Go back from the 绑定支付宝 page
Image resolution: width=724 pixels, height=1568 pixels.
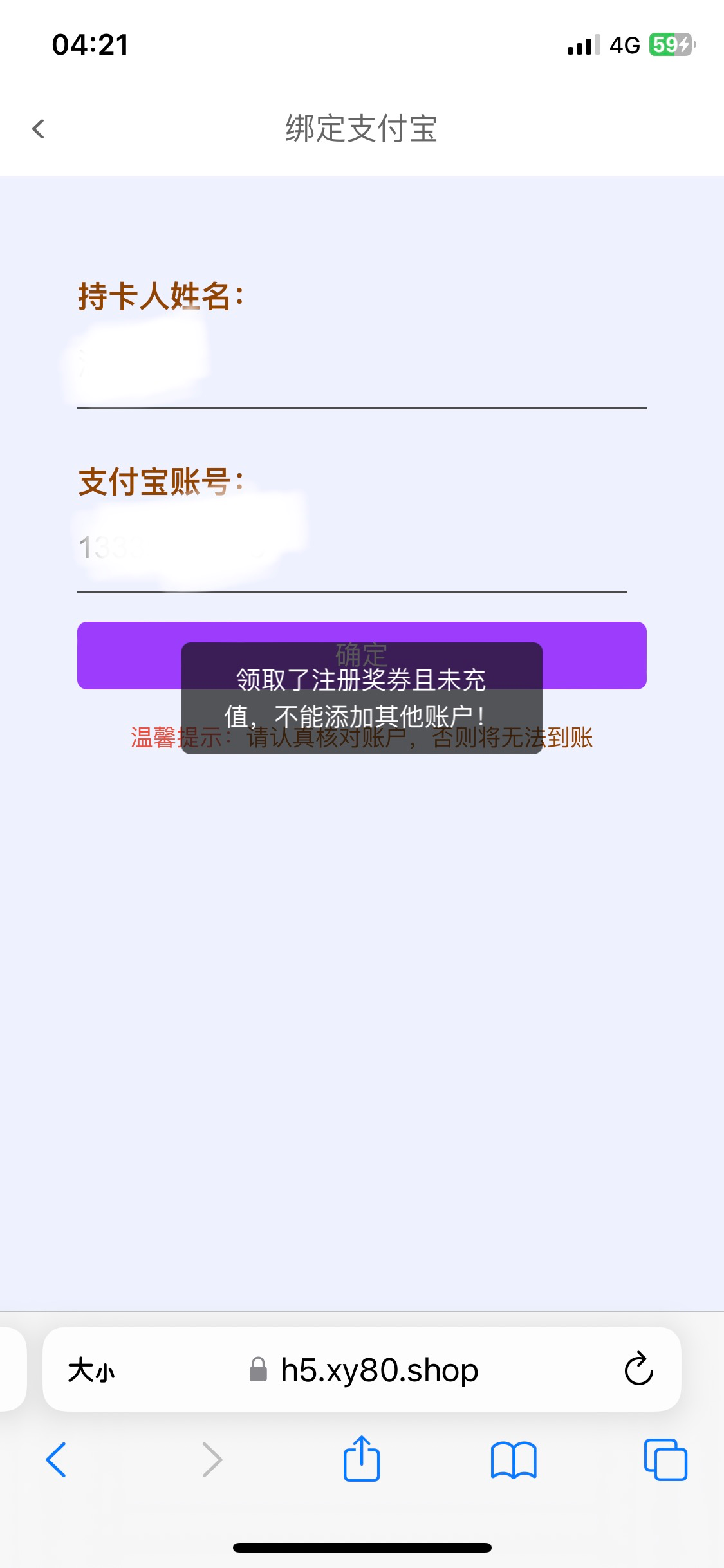[39, 129]
